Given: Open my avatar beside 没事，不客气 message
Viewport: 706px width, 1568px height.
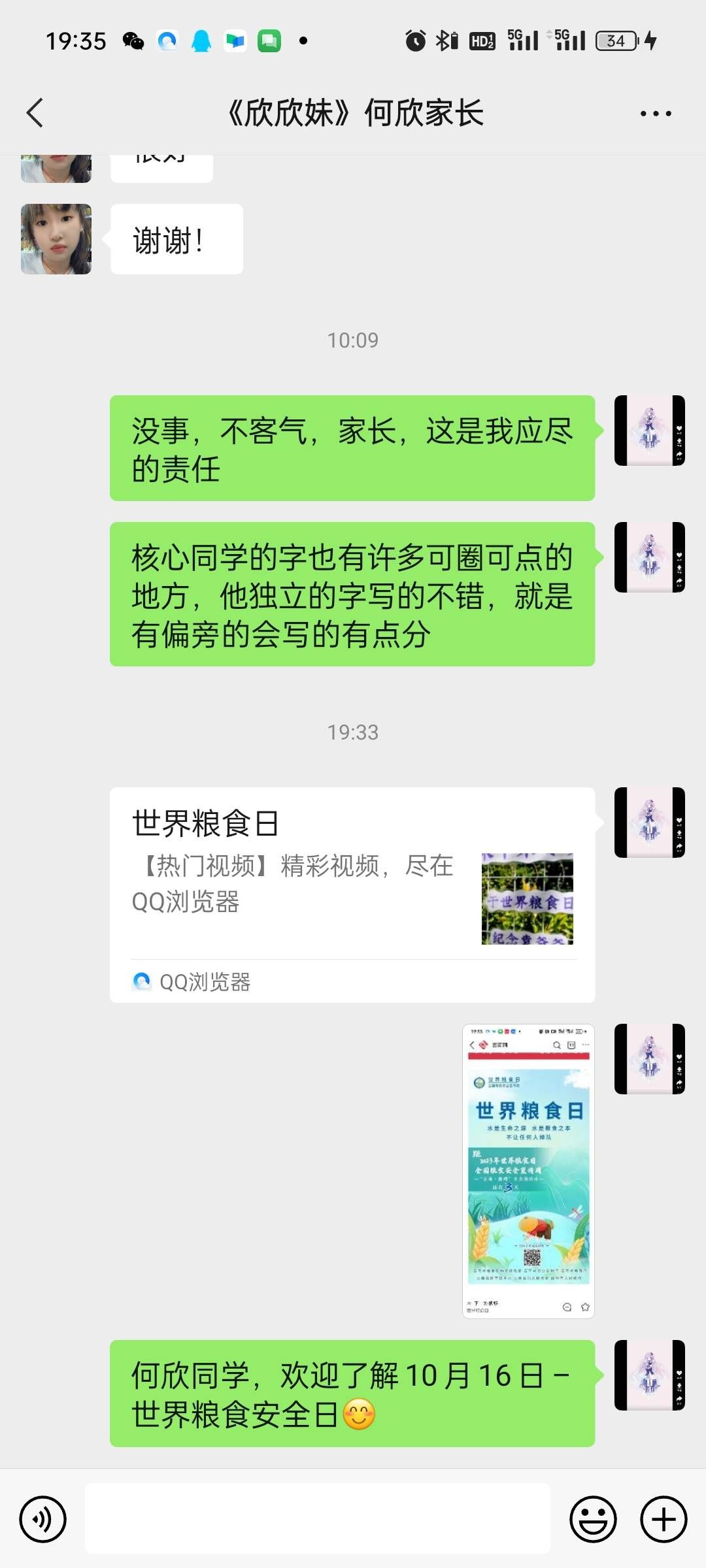Looking at the screenshot, I should point(649,431).
